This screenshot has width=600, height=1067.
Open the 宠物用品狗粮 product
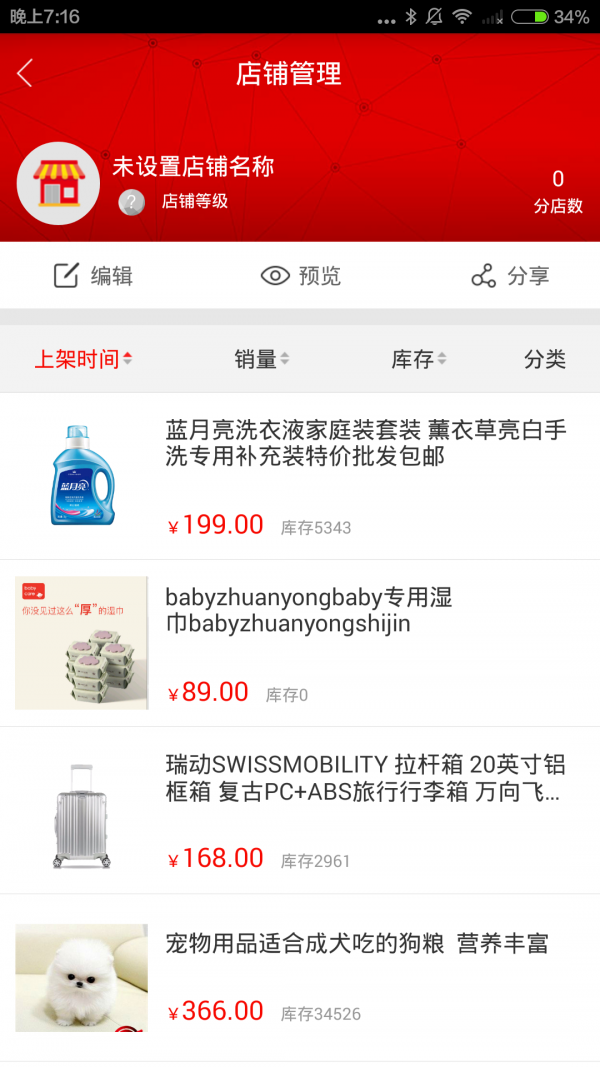(x=300, y=977)
